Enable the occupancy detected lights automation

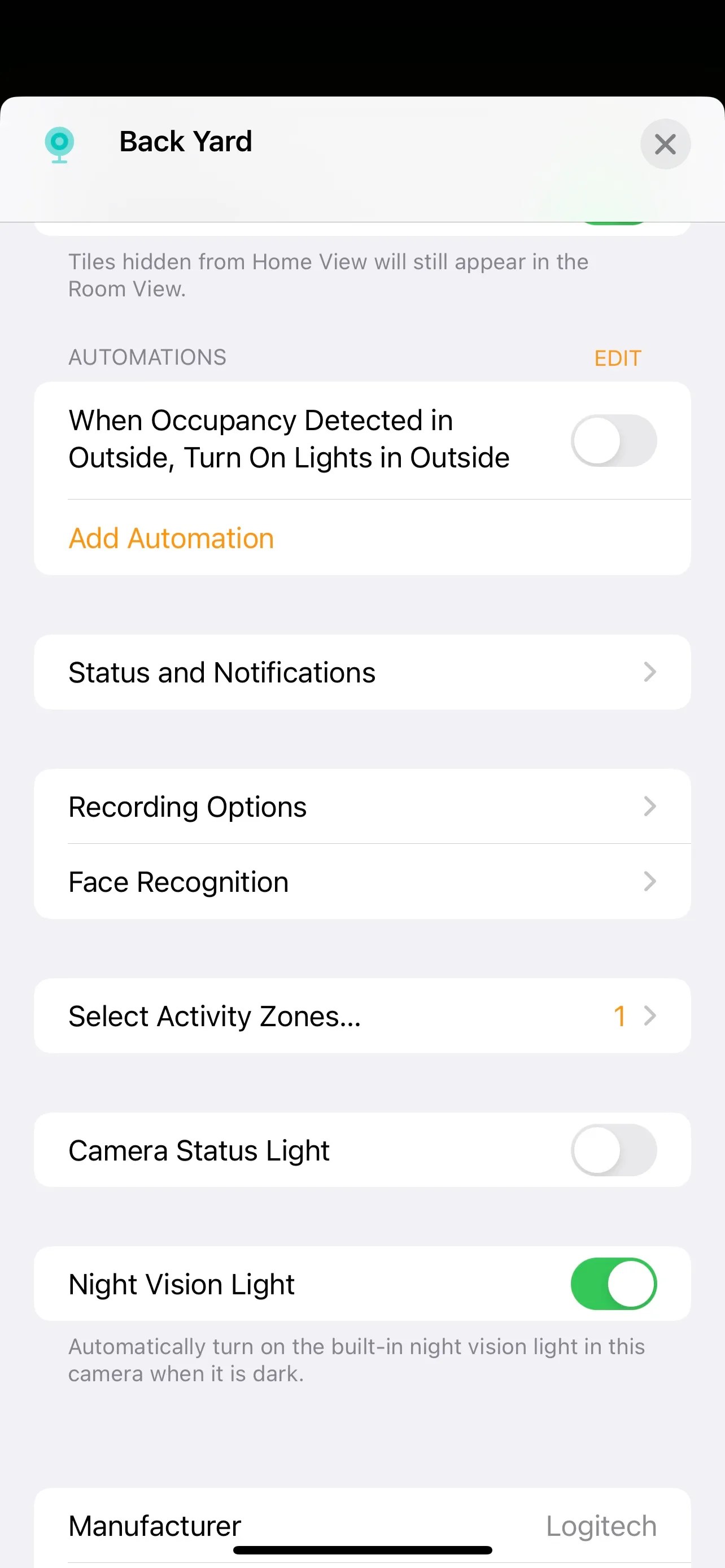point(613,440)
